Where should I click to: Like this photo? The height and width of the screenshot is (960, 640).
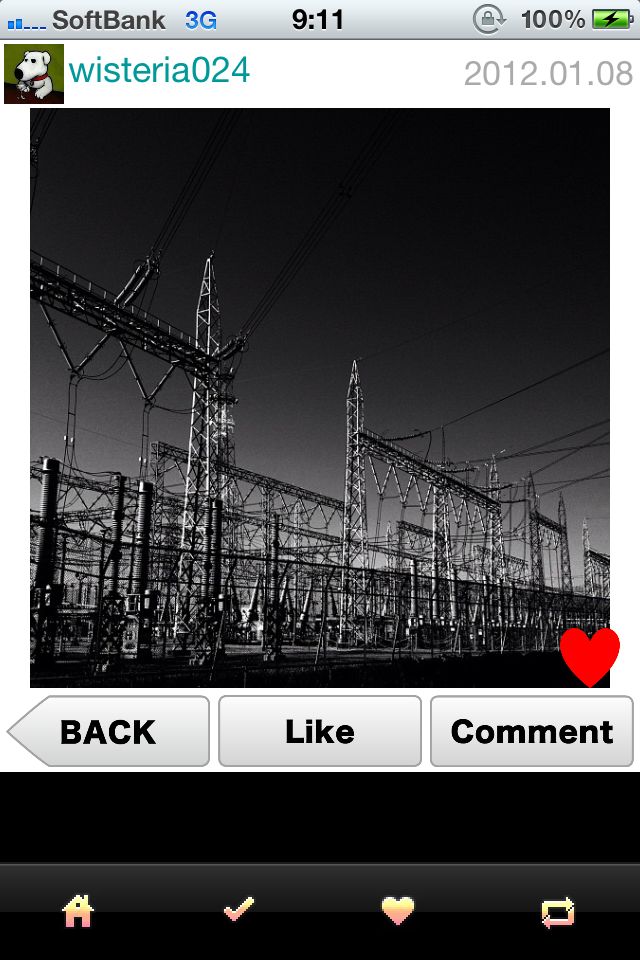[x=320, y=731]
